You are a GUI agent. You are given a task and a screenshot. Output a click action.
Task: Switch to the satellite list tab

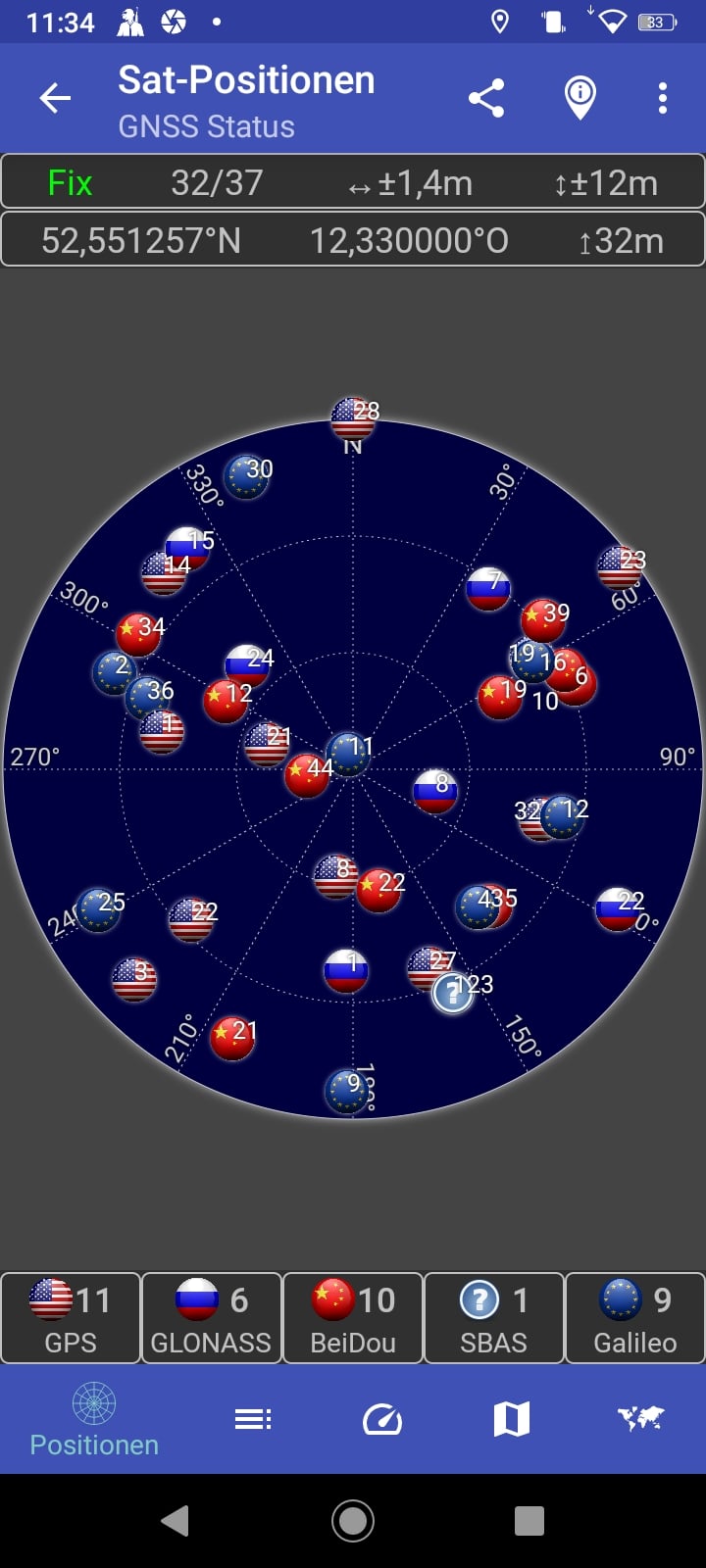click(253, 1419)
